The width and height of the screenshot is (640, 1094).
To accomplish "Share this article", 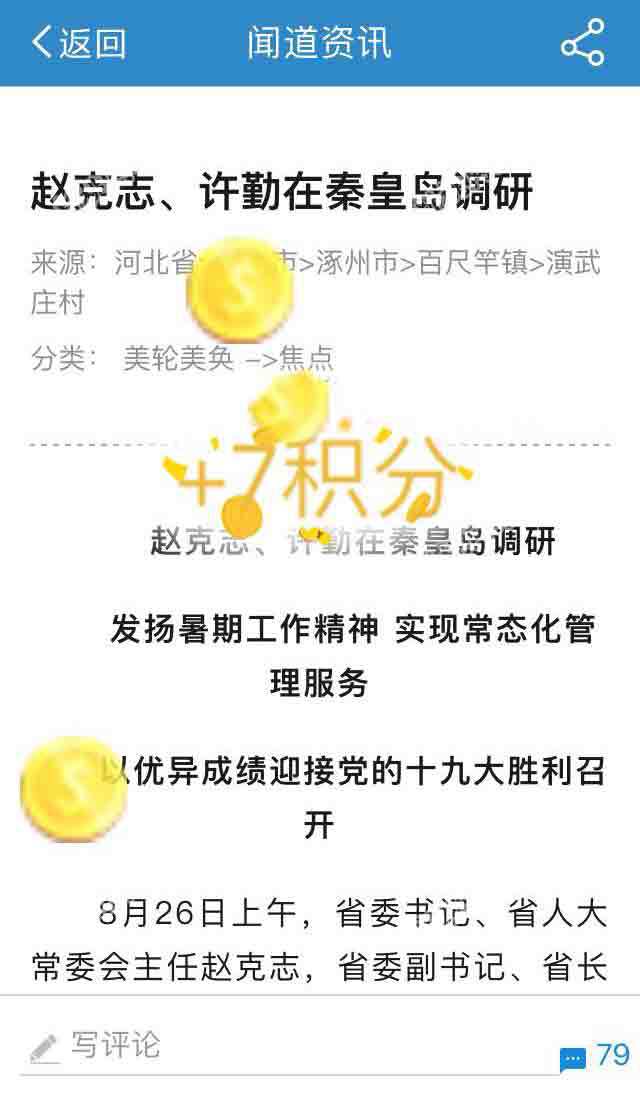I will coord(582,43).
